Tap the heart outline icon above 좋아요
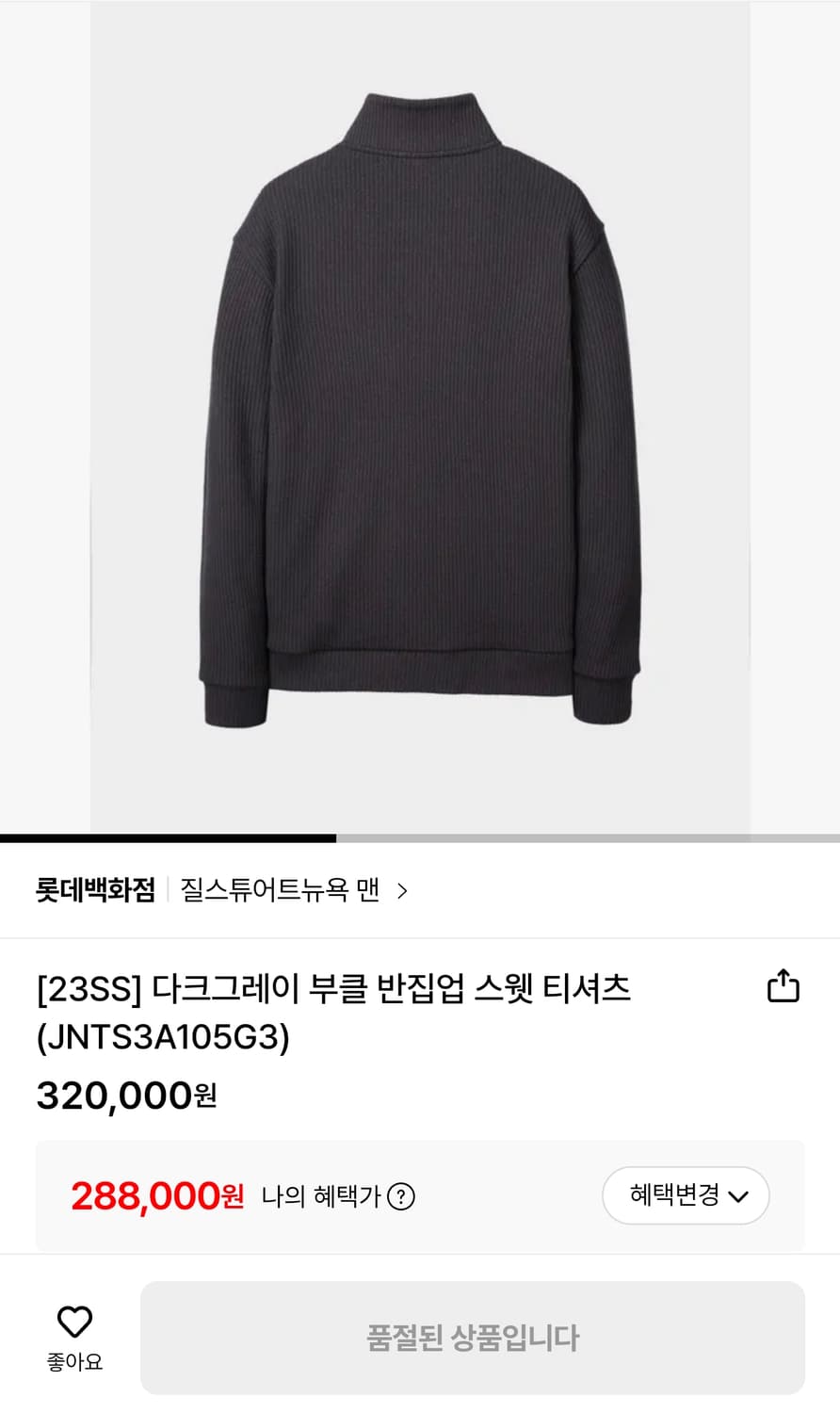840x1413 pixels. [75, 1321]
